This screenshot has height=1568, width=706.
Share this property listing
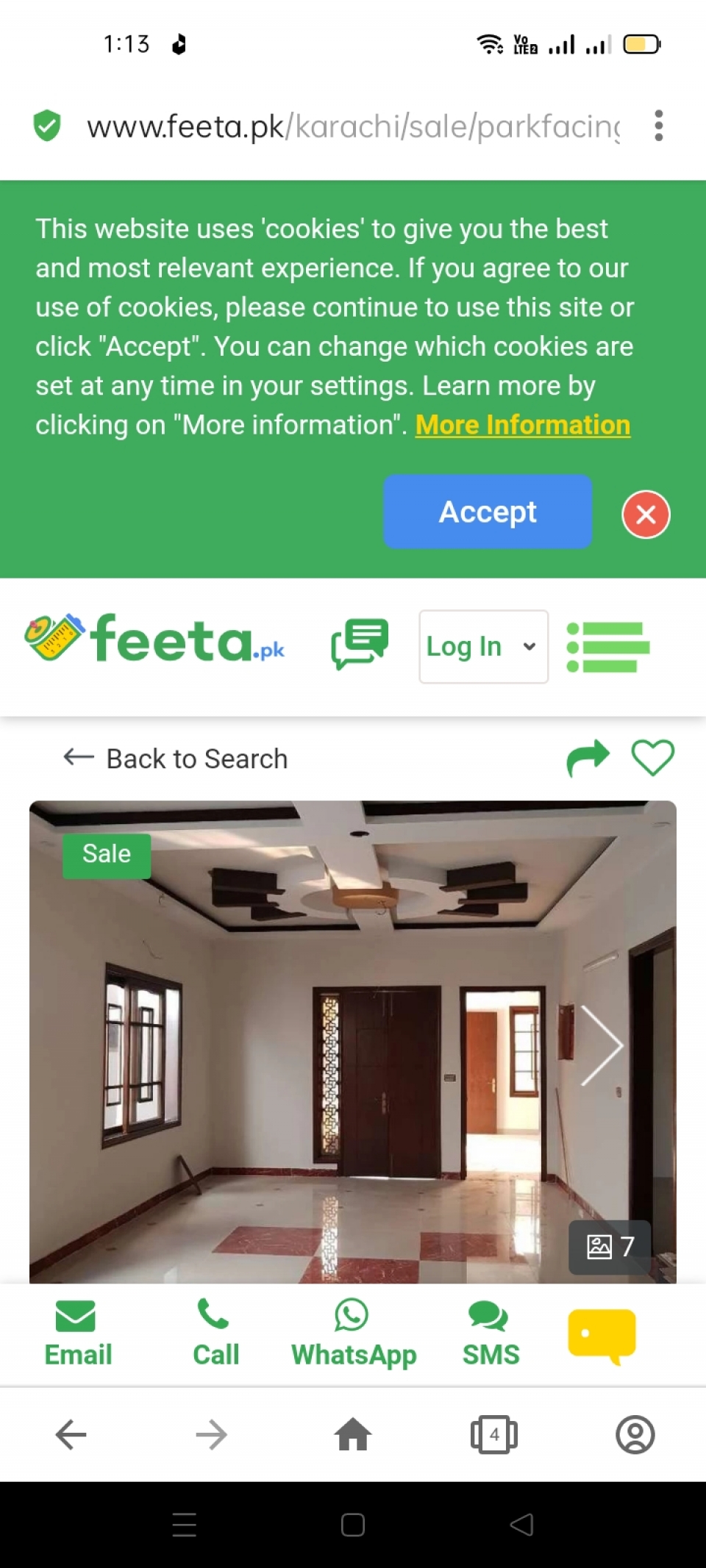point(588,758)
